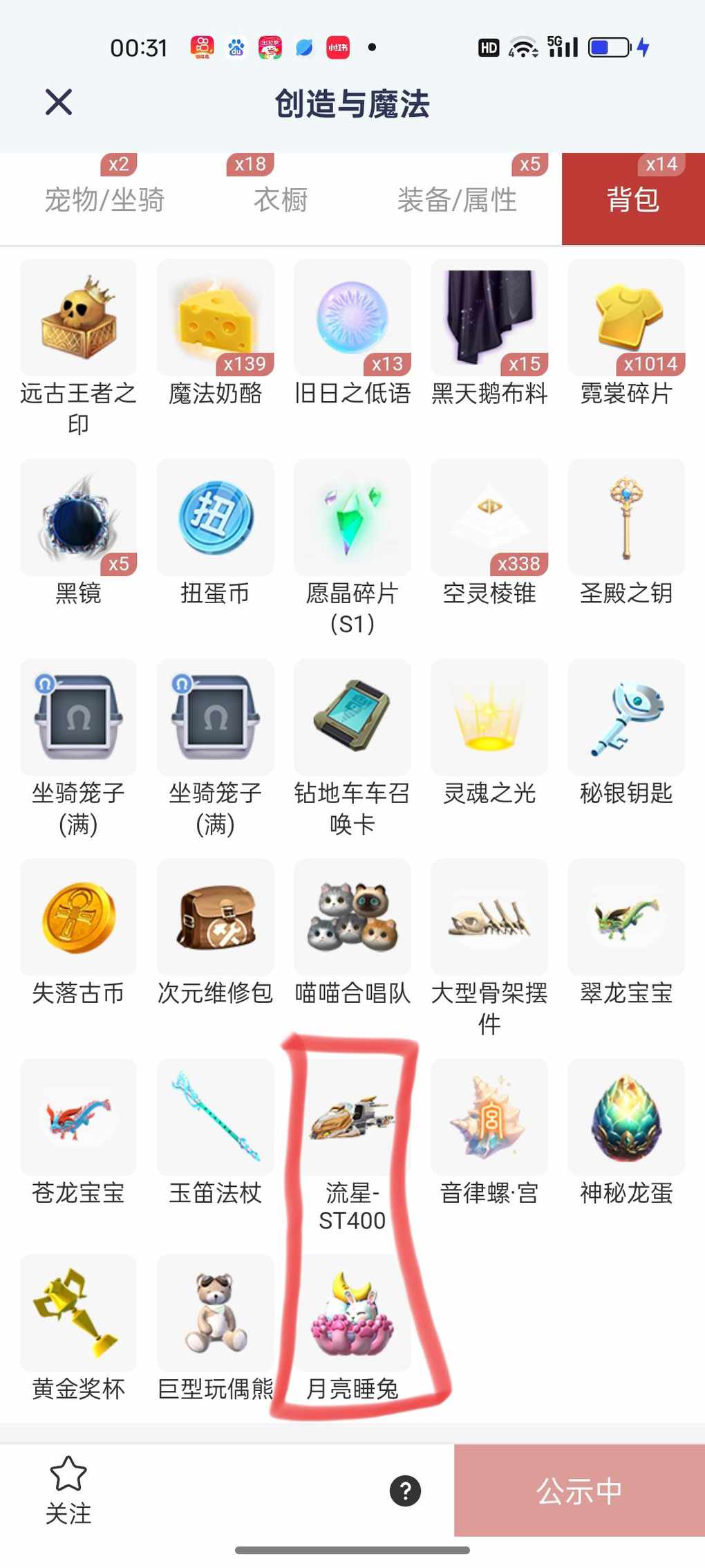
Task: Open the help question mark
Action: pyautogui.click(x=406, y=1491)
